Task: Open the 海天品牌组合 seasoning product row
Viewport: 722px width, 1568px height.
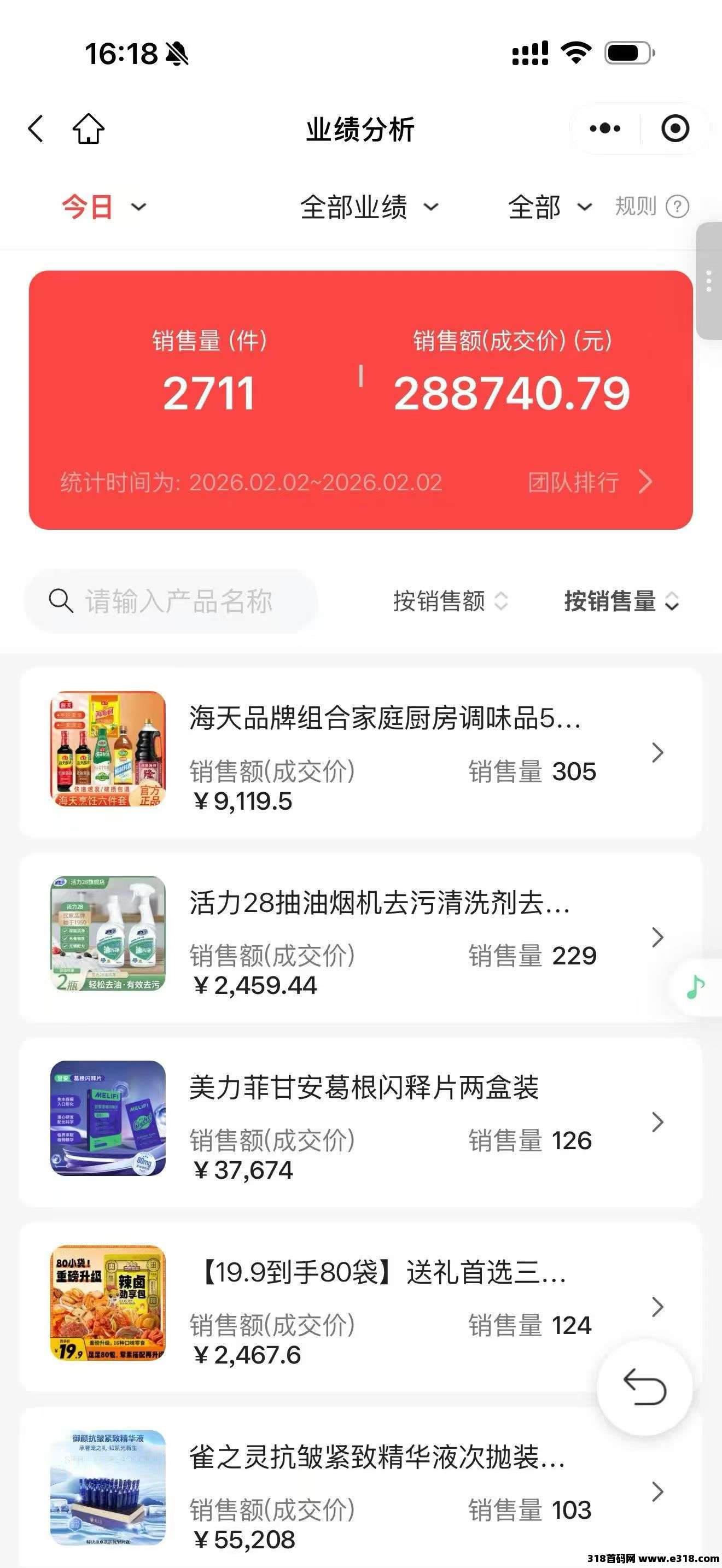Action: (x=360, y=752)
